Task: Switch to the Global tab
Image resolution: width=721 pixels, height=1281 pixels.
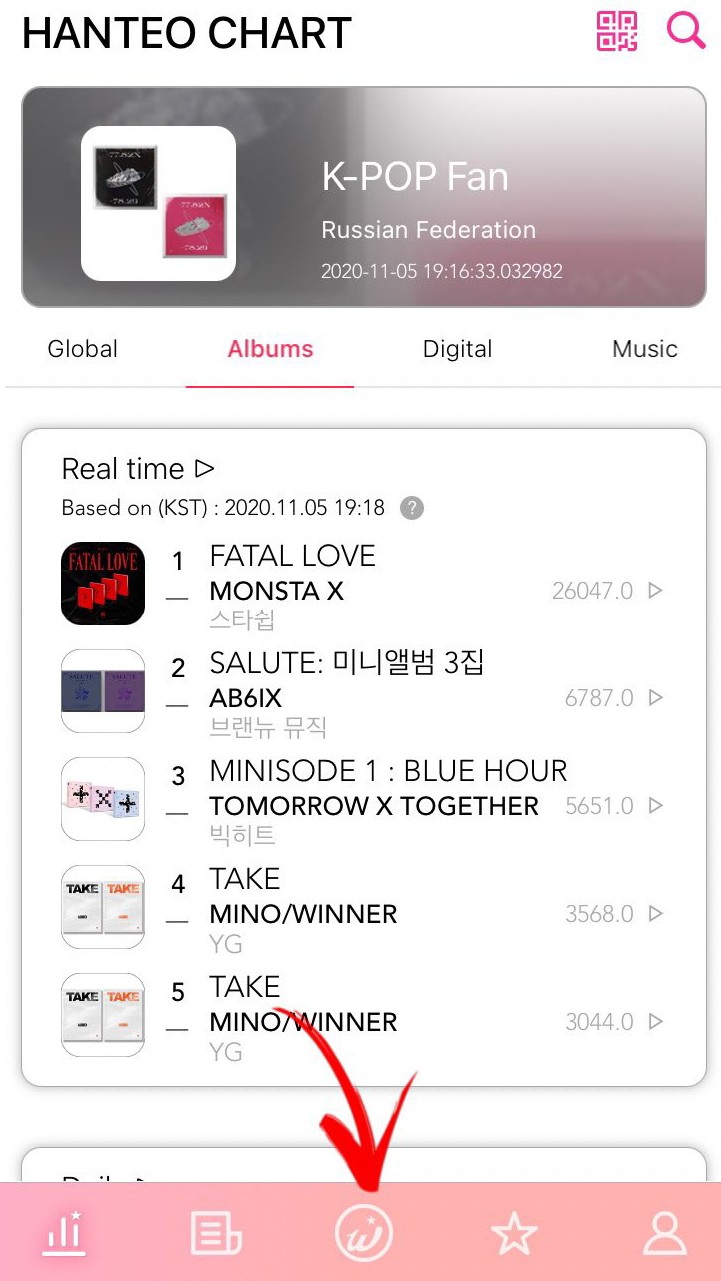Action: tap(83, 349)
